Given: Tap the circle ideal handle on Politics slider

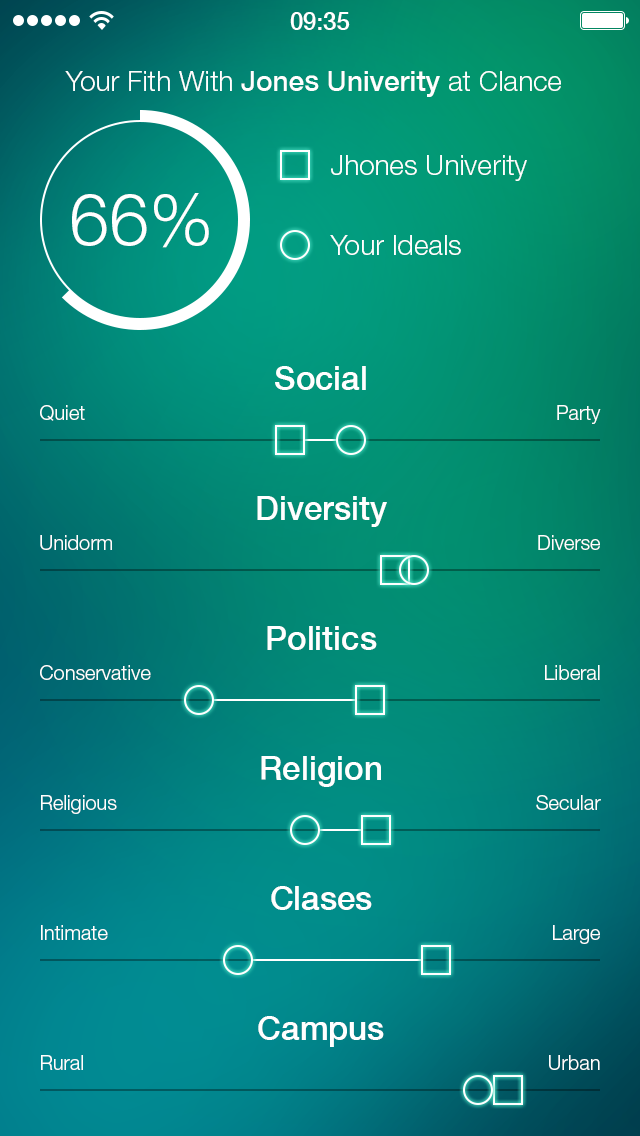Looking at the screenshot, I should [x=199, y=700].
